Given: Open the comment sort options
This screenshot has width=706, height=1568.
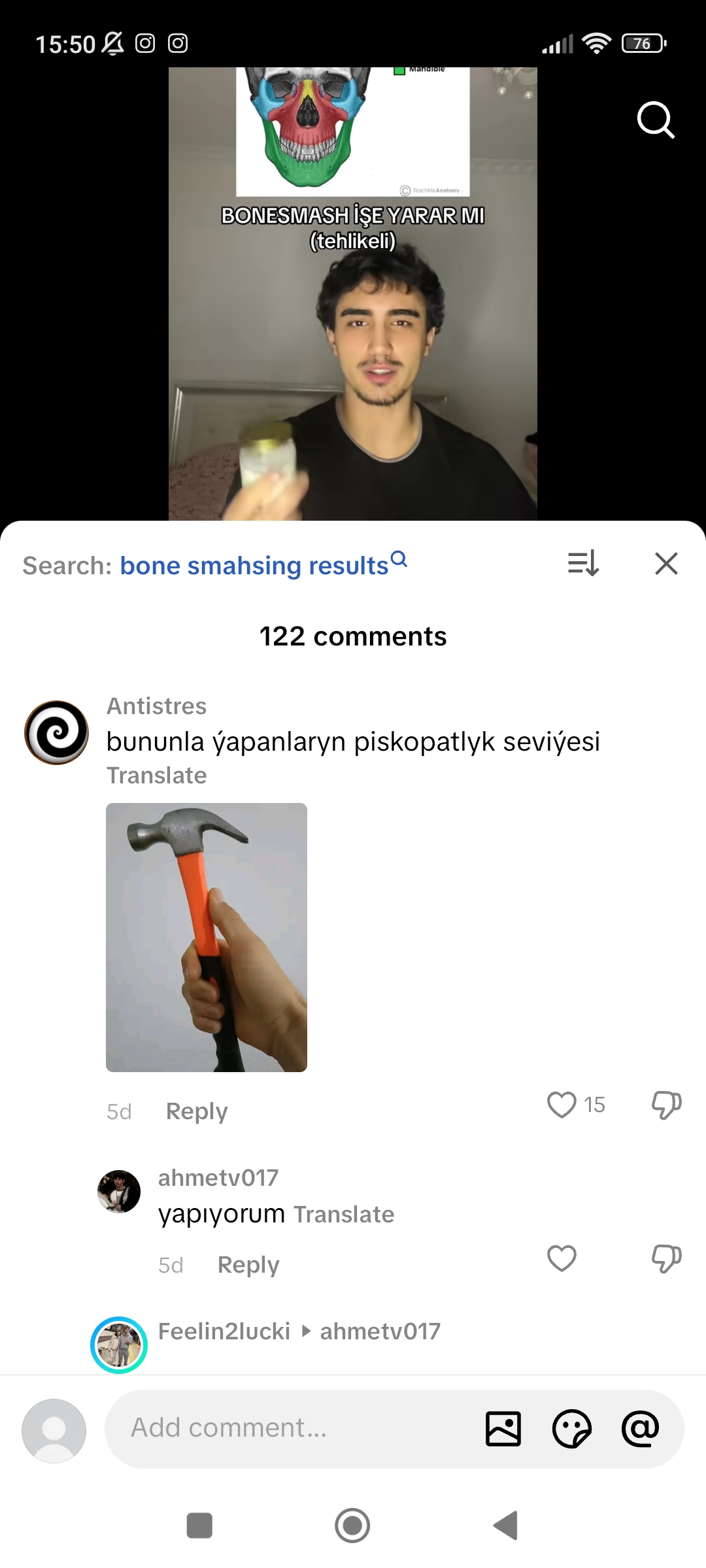Looking at the screenshot, I should pos(583,563).
